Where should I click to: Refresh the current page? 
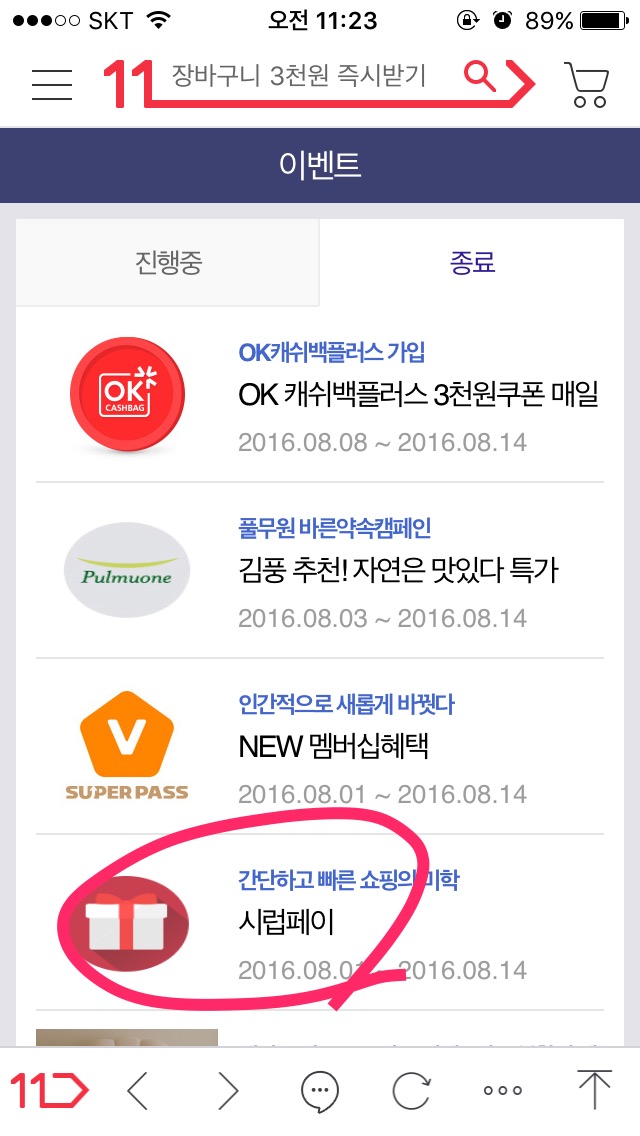coord(410,1090)
